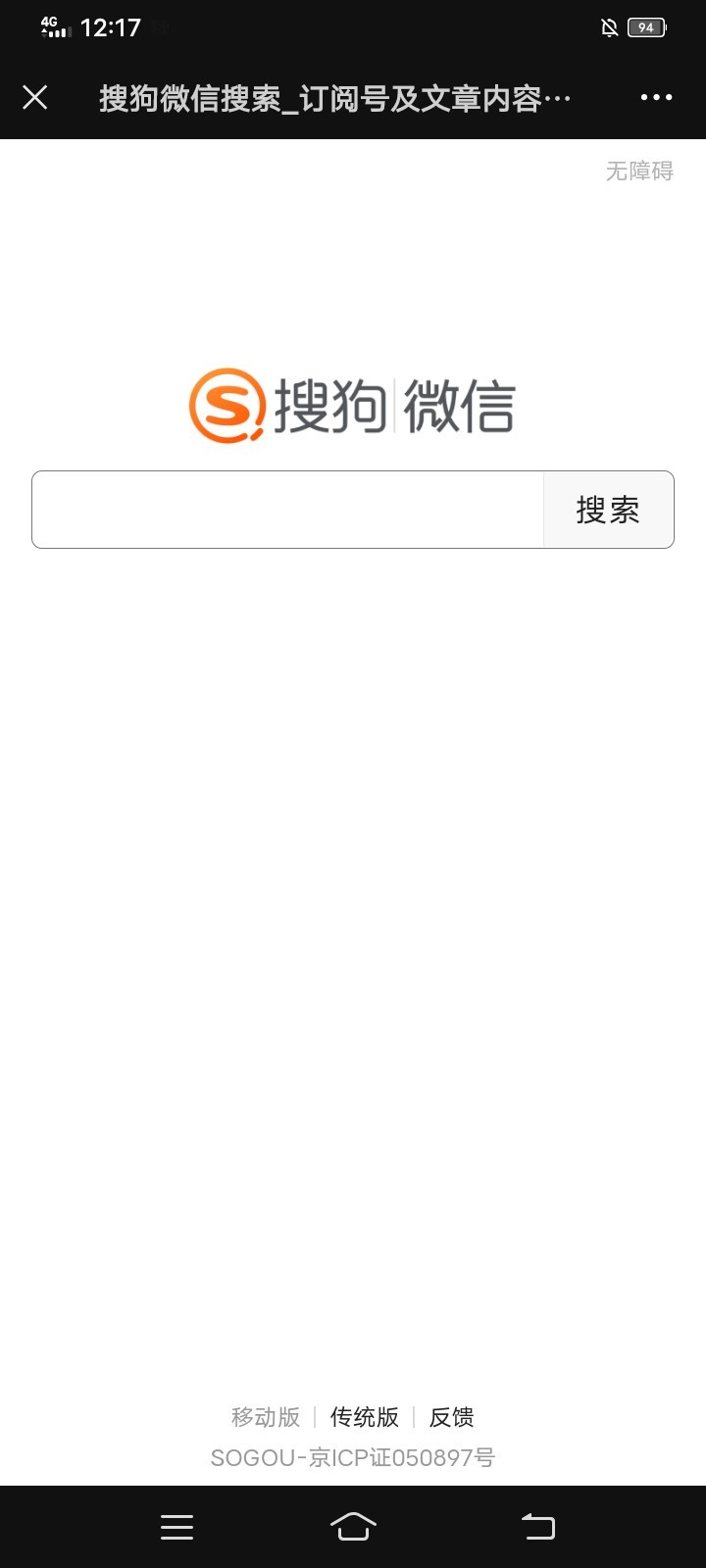Image resolution: width=706 pixels, height=1568 pixels.
Task: Go back using the system back button
Action: (x=537, y=1527)
